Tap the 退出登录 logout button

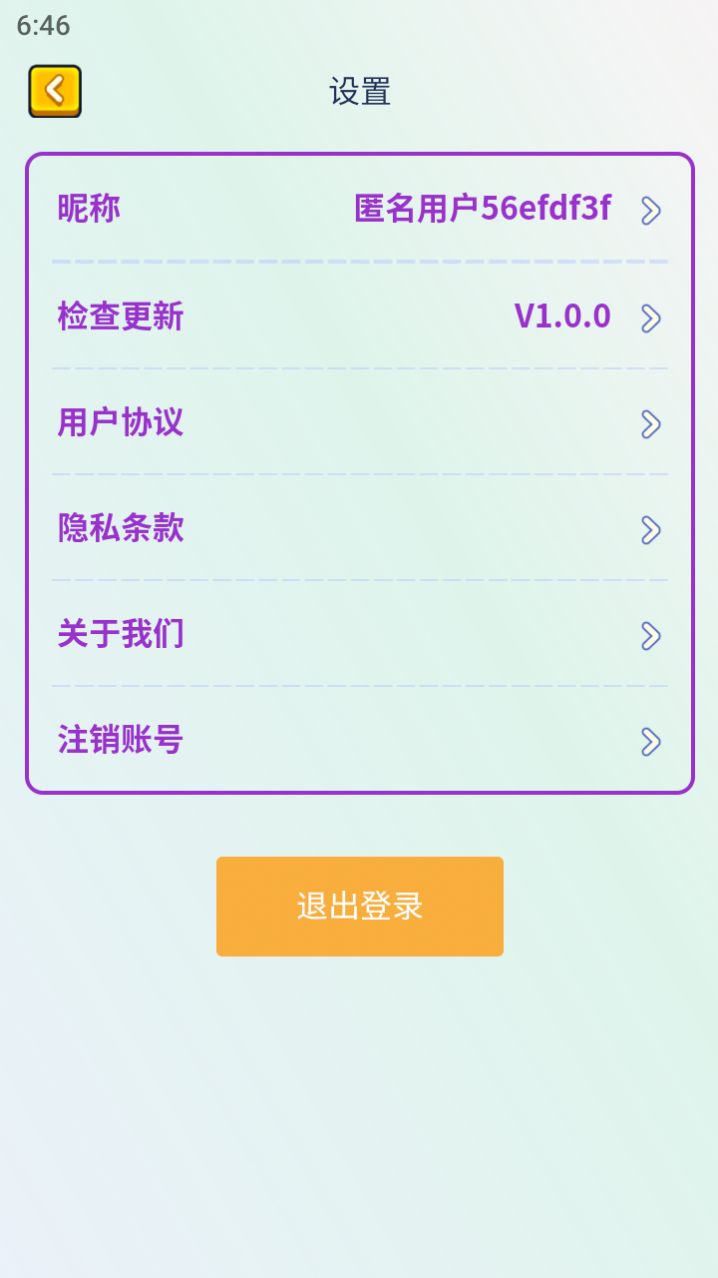(x=359, y=906)
